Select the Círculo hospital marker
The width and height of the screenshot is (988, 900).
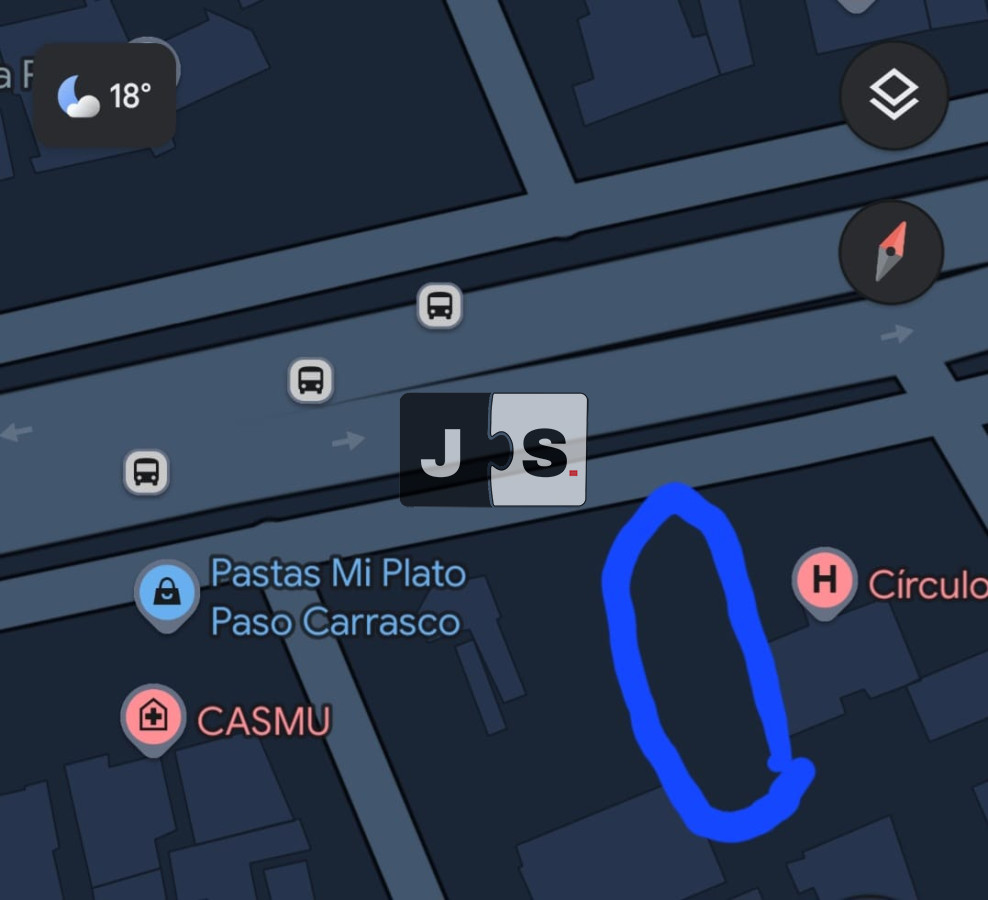(824, 581)
